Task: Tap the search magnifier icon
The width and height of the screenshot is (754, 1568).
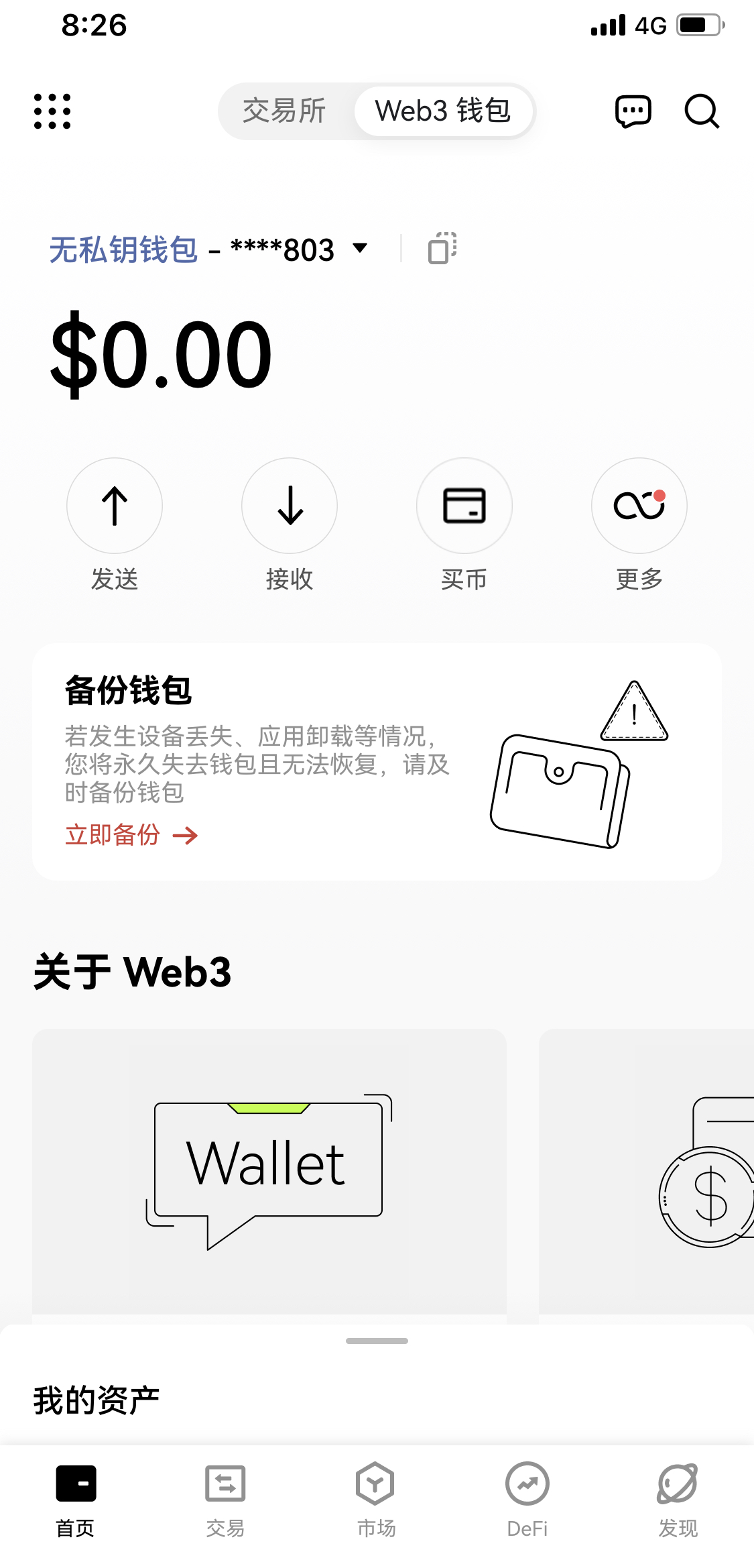Action: [702, 111]
